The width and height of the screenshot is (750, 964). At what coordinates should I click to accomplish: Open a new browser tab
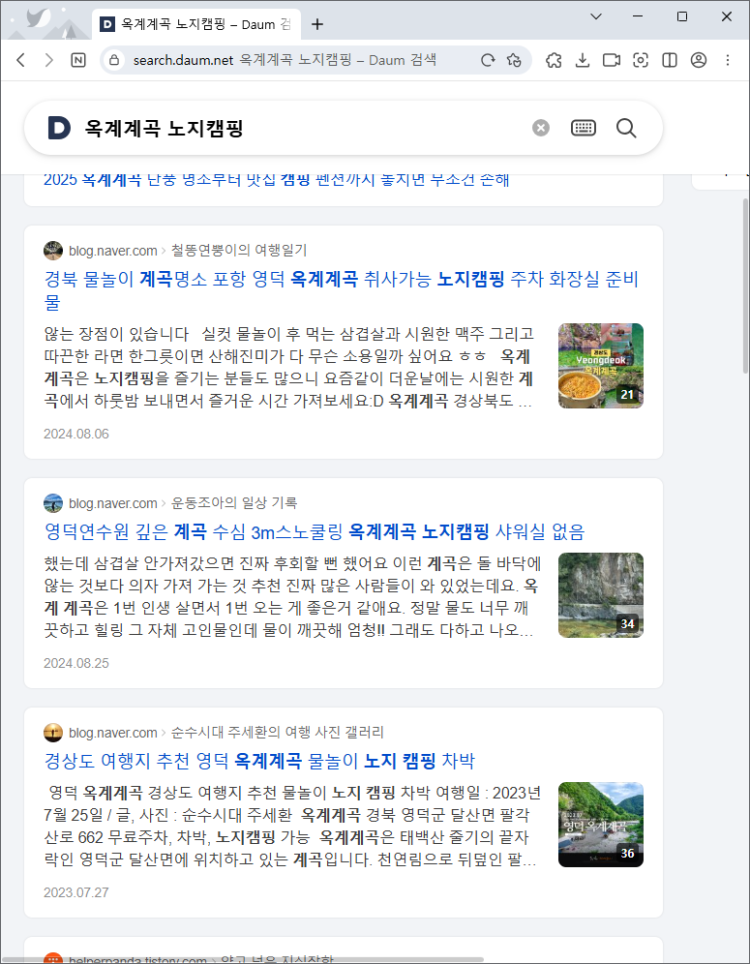coord(317,24)
